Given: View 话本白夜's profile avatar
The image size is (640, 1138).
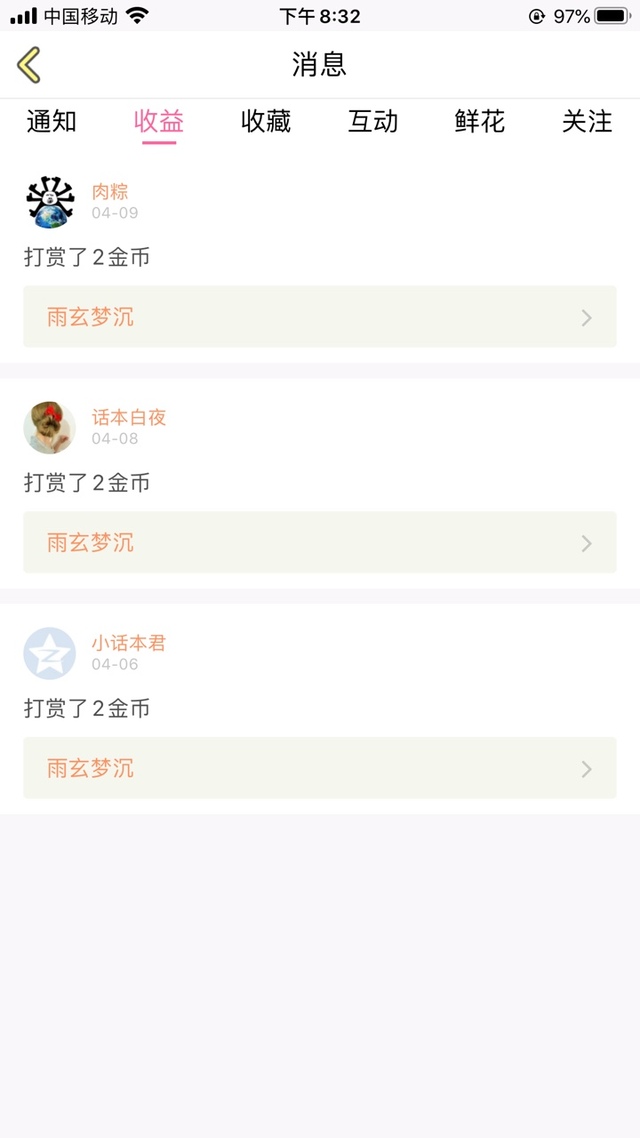Looking at the screenshot, I should click(x=50, y=428).
